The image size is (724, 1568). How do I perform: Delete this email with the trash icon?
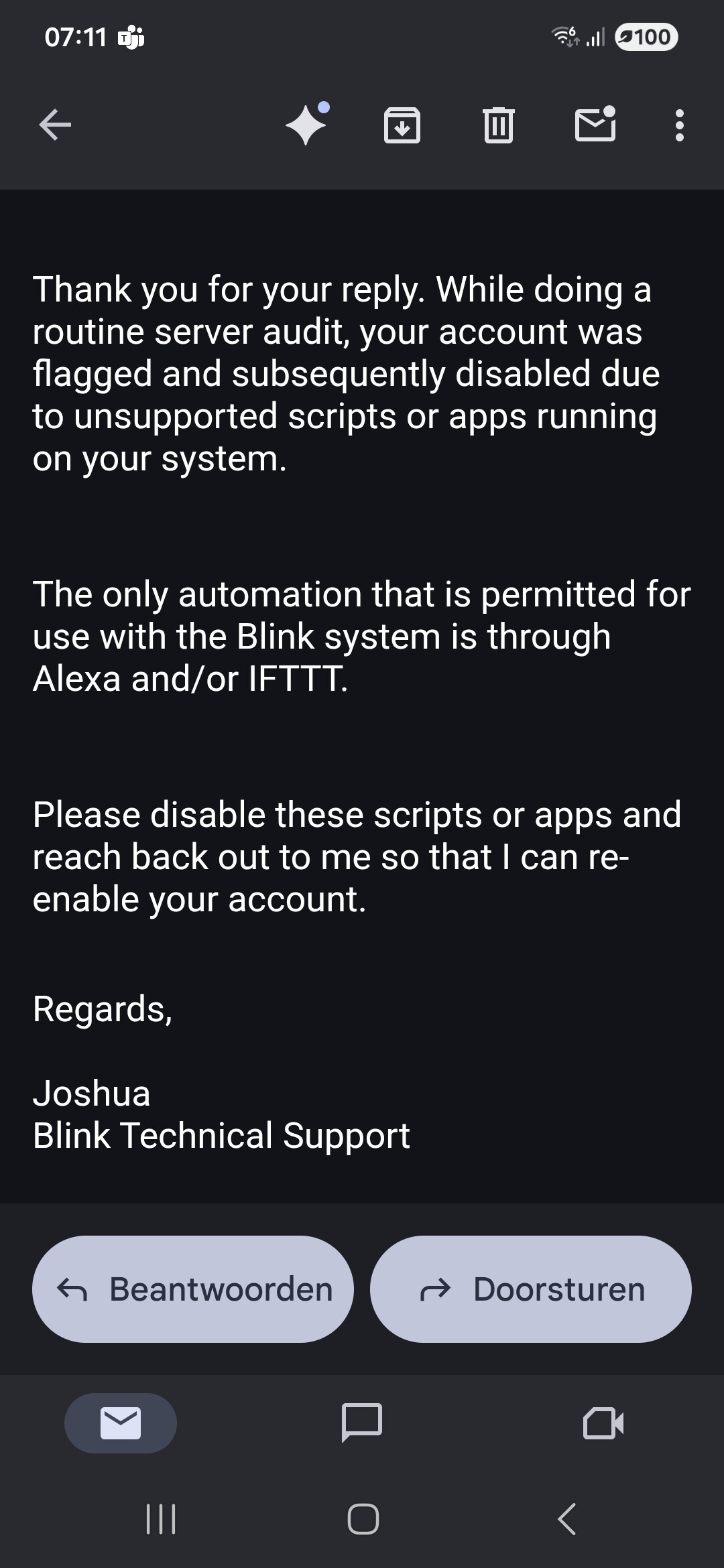[498, 125]
